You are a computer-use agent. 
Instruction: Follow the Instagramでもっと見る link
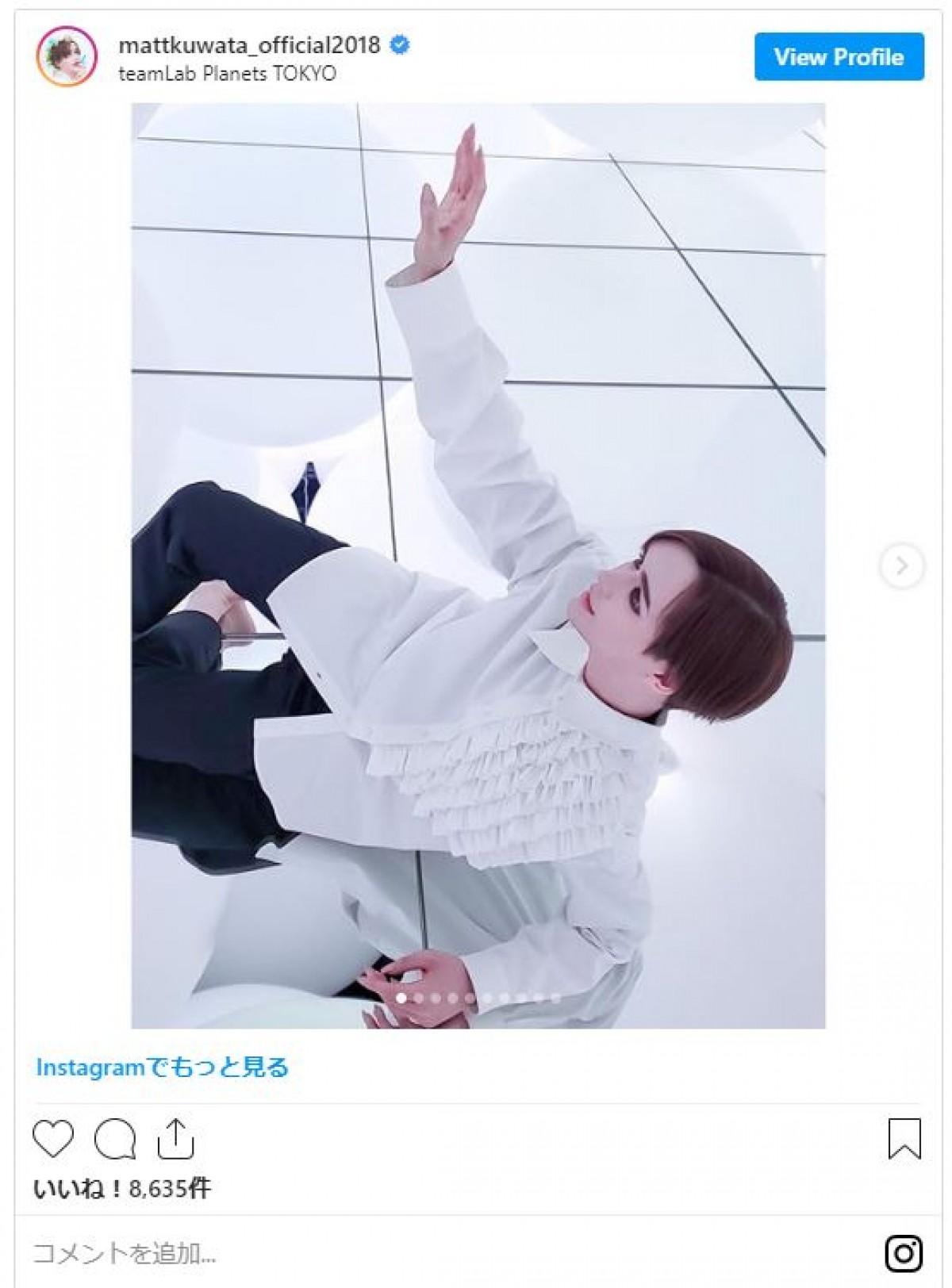162,1068
